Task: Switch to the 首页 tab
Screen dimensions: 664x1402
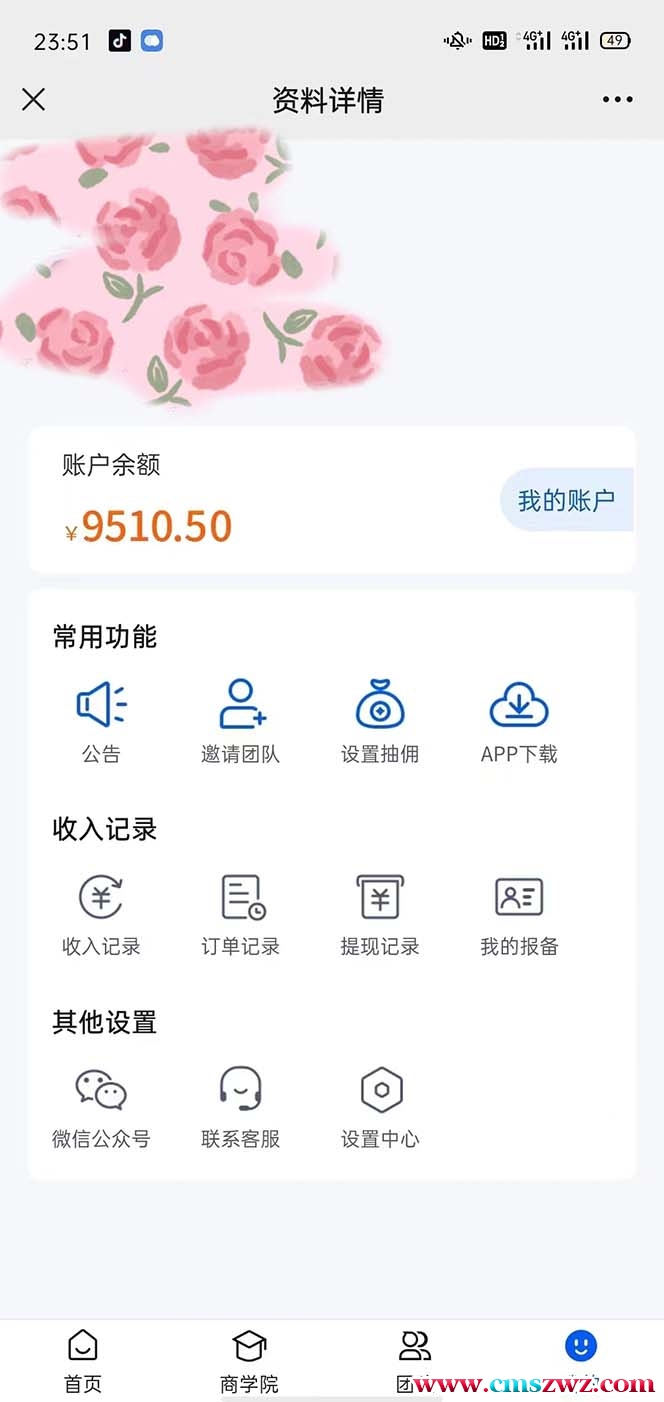Action: tap(83, 1360)
